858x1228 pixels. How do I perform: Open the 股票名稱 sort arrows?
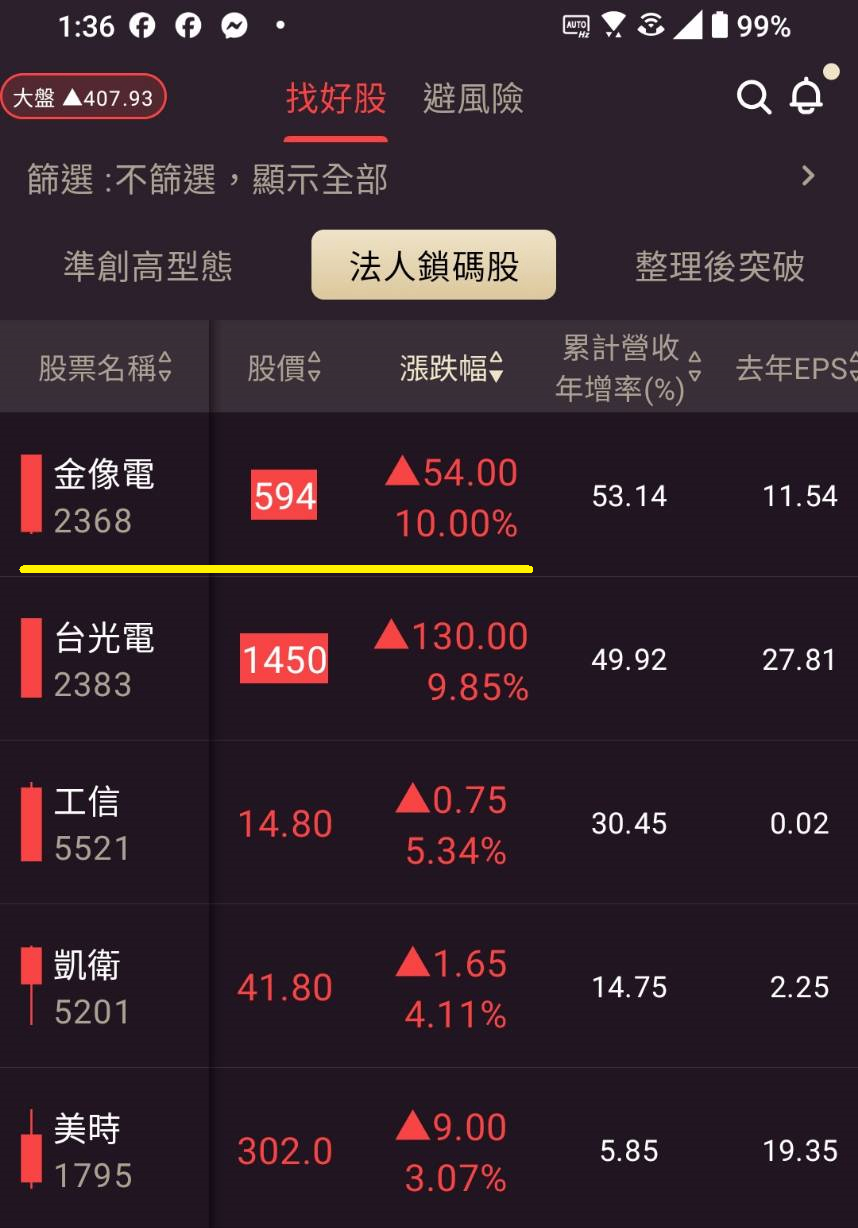tap(104, 366)
